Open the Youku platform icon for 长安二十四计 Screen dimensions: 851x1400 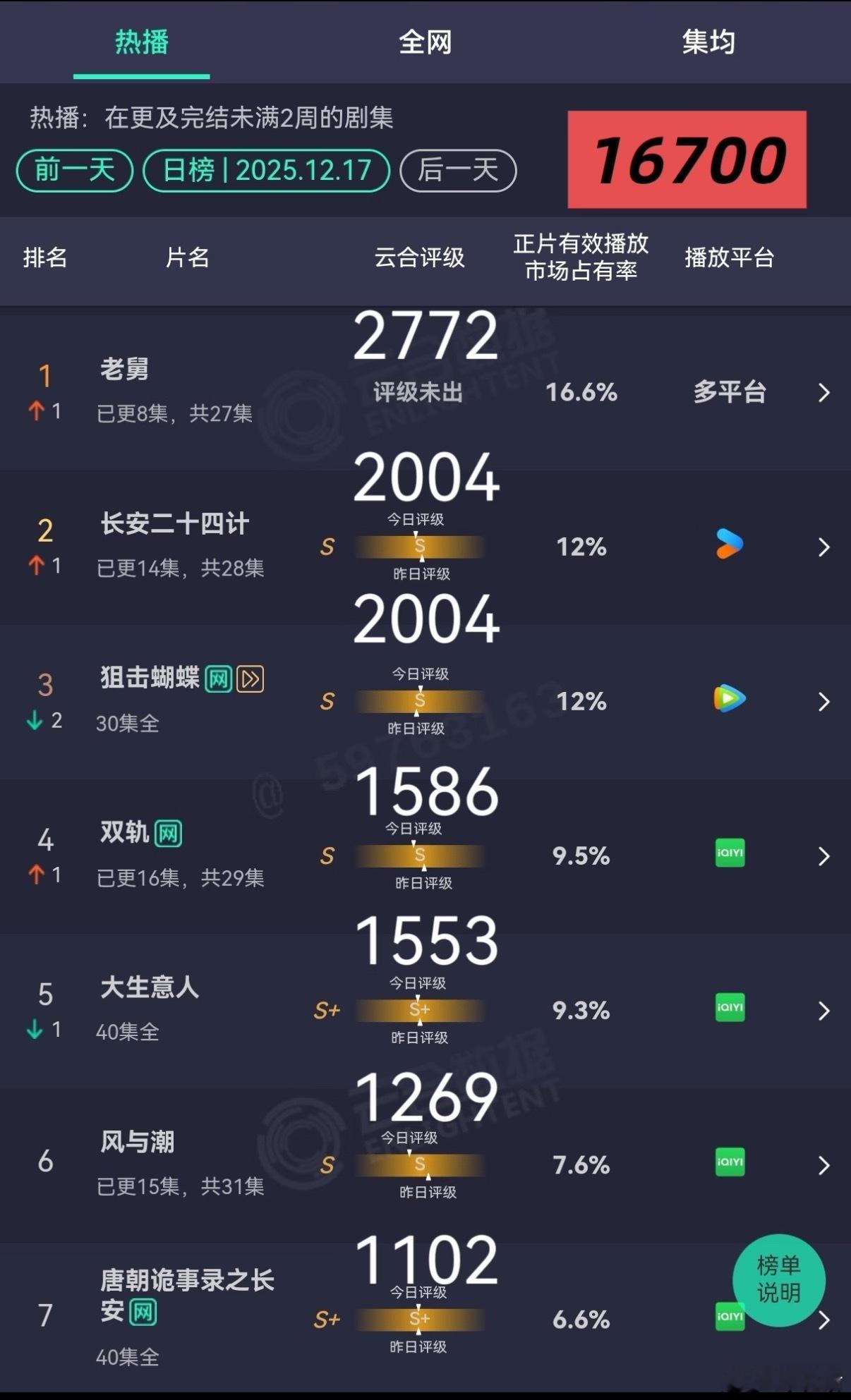tap(728, 543)
